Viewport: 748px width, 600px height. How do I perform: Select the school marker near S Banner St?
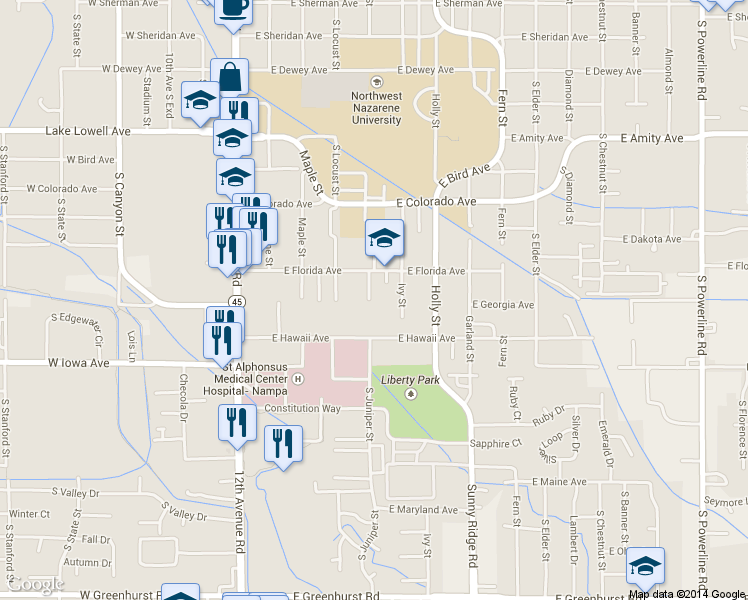pos(645,566)
